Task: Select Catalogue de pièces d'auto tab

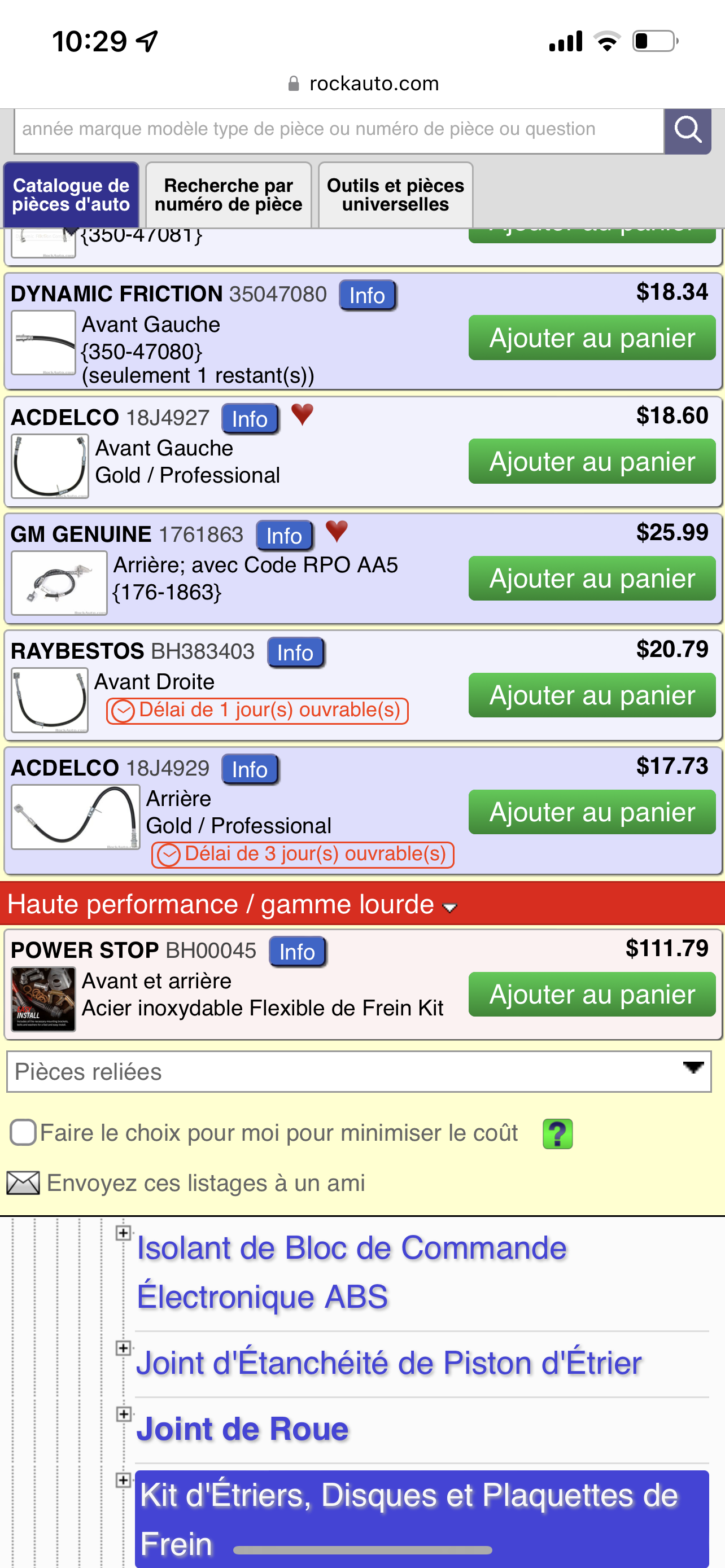Action: click(71, 195)
